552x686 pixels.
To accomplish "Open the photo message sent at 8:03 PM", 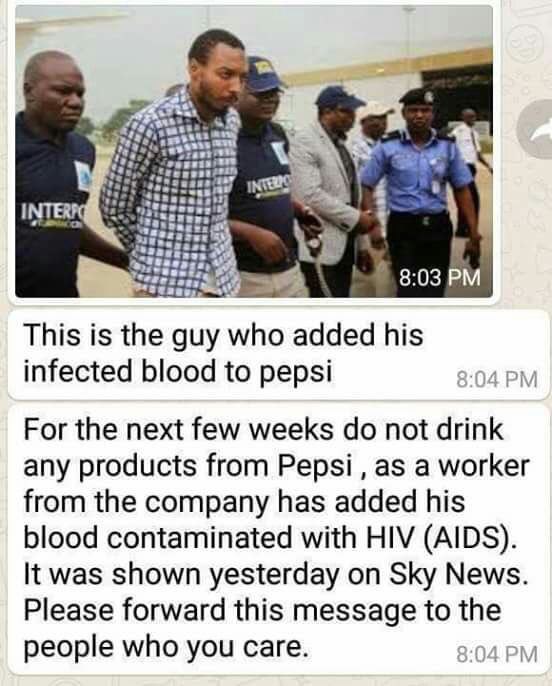I will 254,151.
